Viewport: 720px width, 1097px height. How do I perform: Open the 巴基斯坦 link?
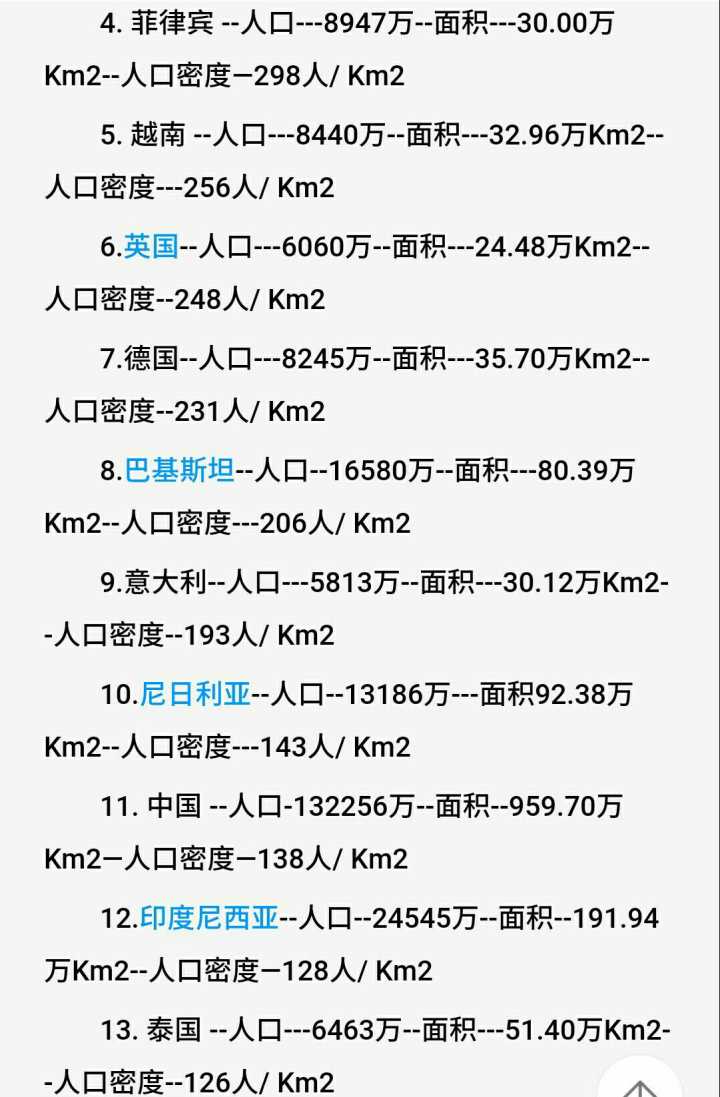tap(179, 471)
